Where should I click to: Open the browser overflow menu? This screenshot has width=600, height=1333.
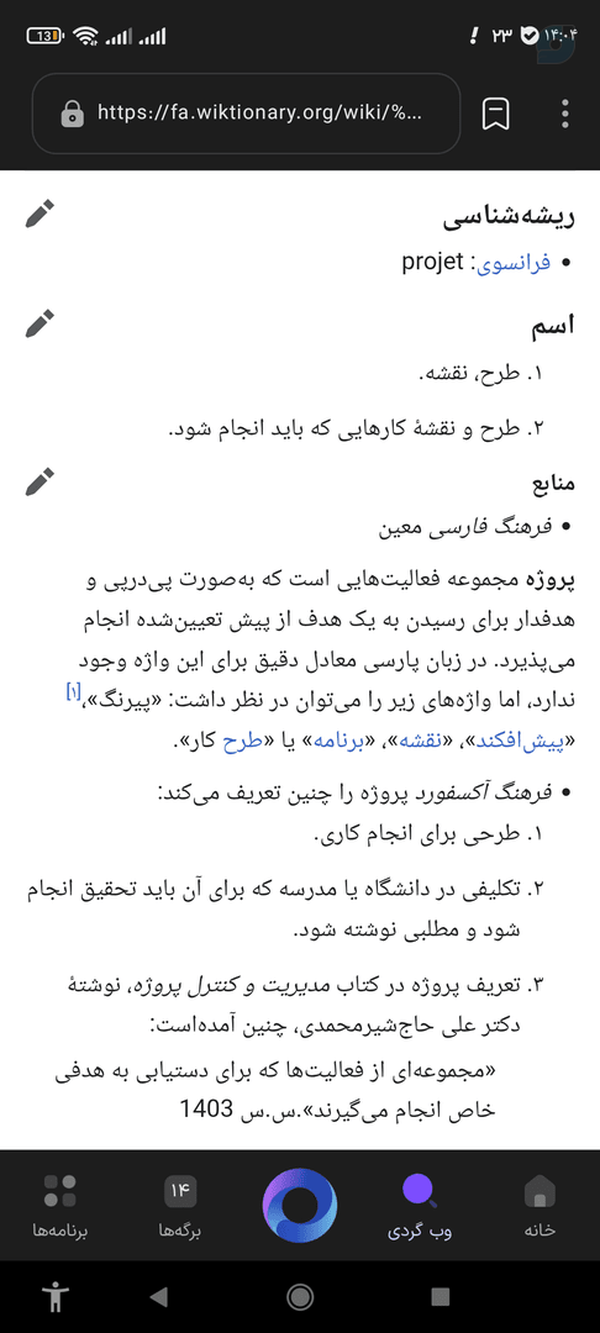click(x=565, y=113)
